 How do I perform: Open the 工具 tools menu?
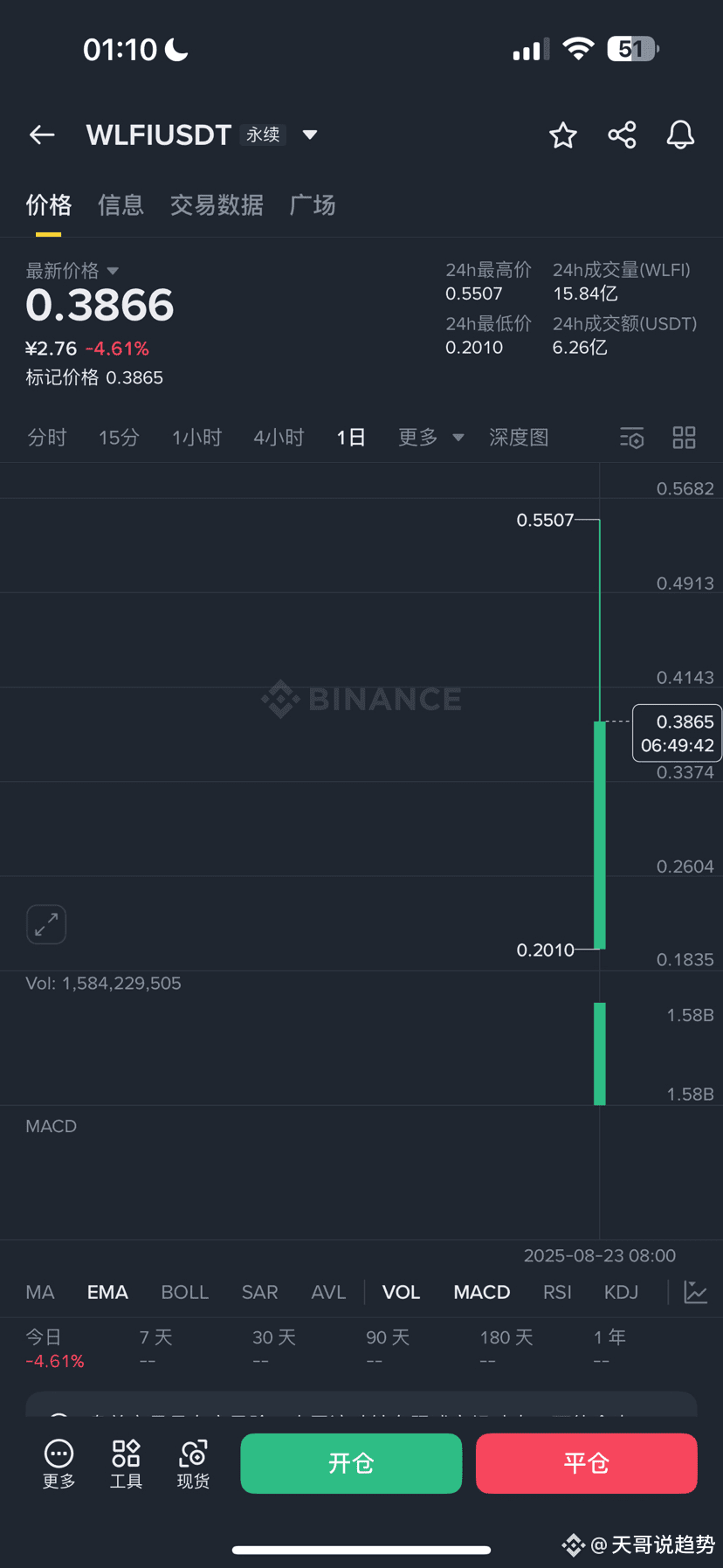(x=126, y=1464)
